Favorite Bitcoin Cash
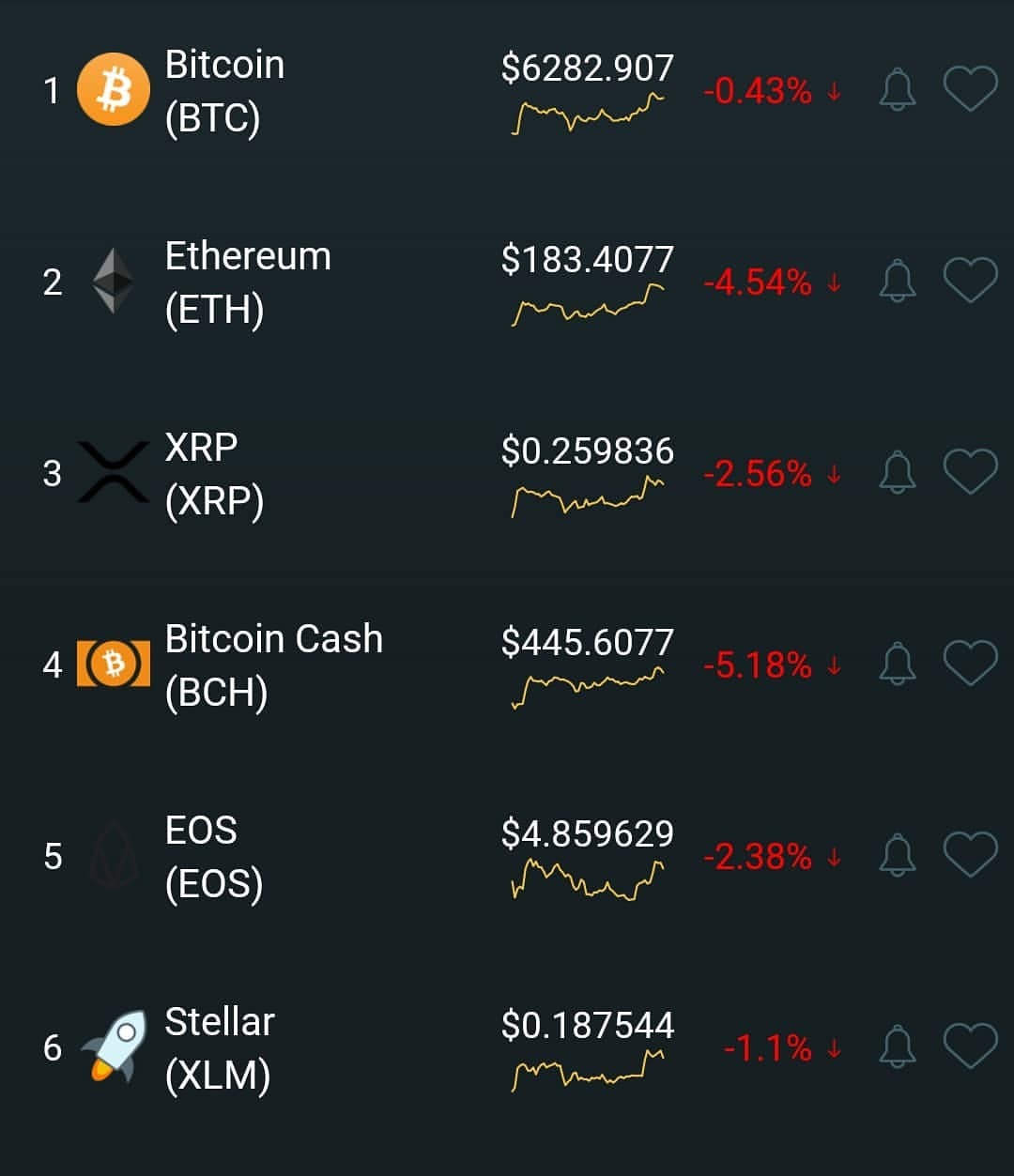 click(970, 664)
